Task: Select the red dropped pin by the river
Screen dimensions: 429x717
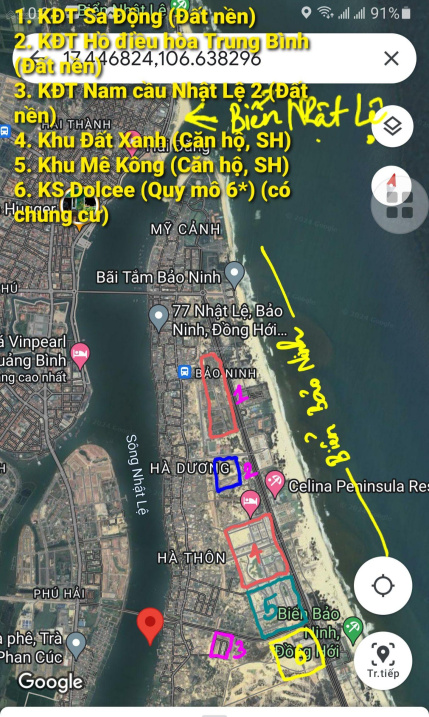Action: tap(150, 626)
